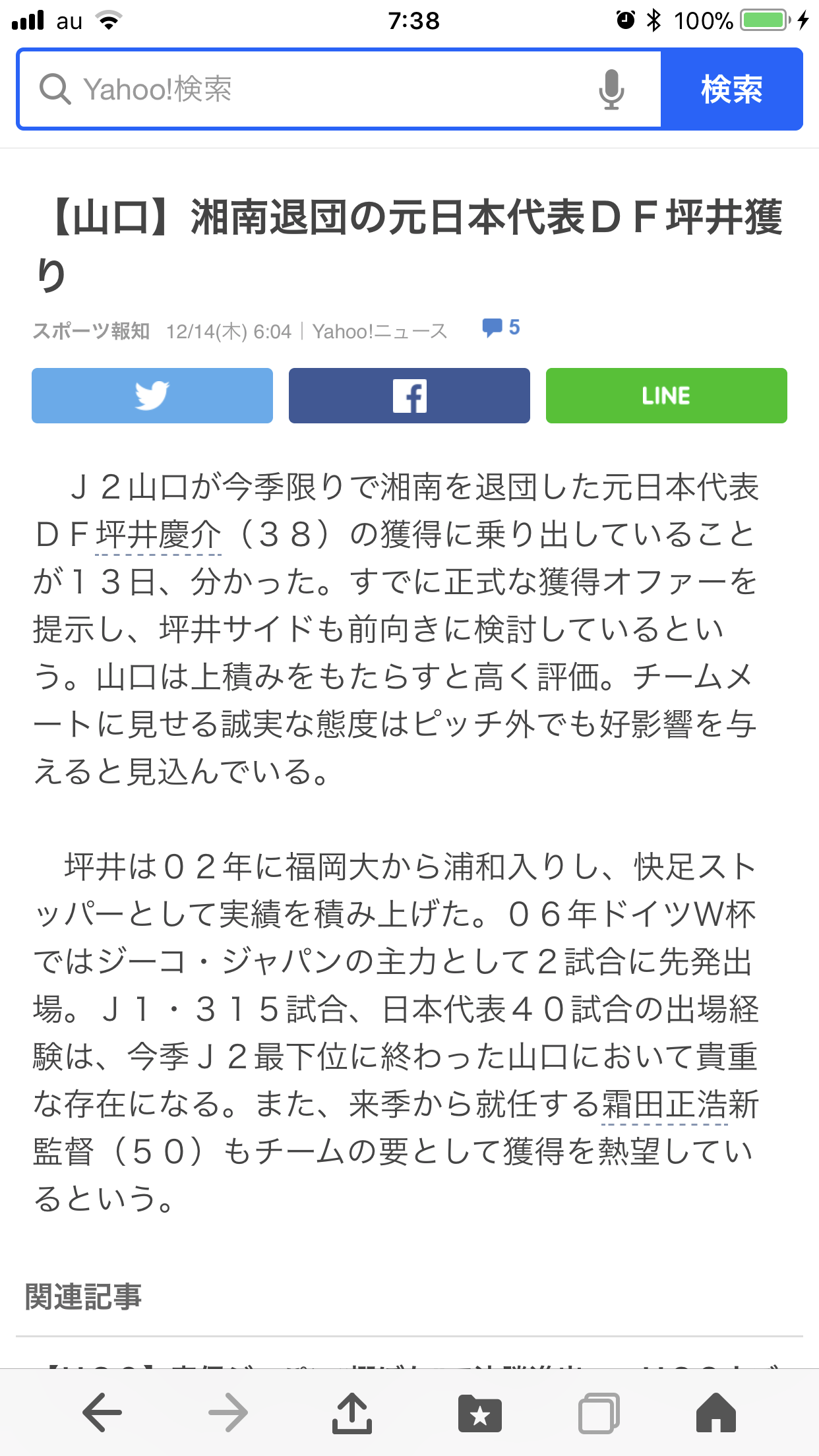Share the article on Twitter

[x=152, y=396]
